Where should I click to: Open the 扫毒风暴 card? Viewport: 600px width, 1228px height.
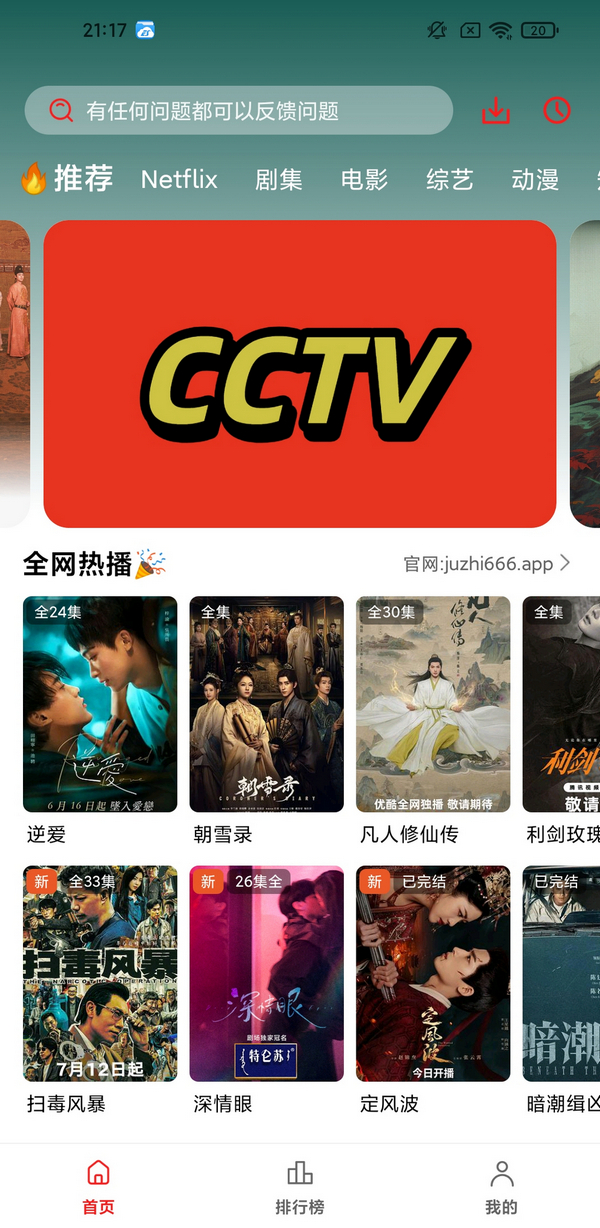tap(100, 973)
